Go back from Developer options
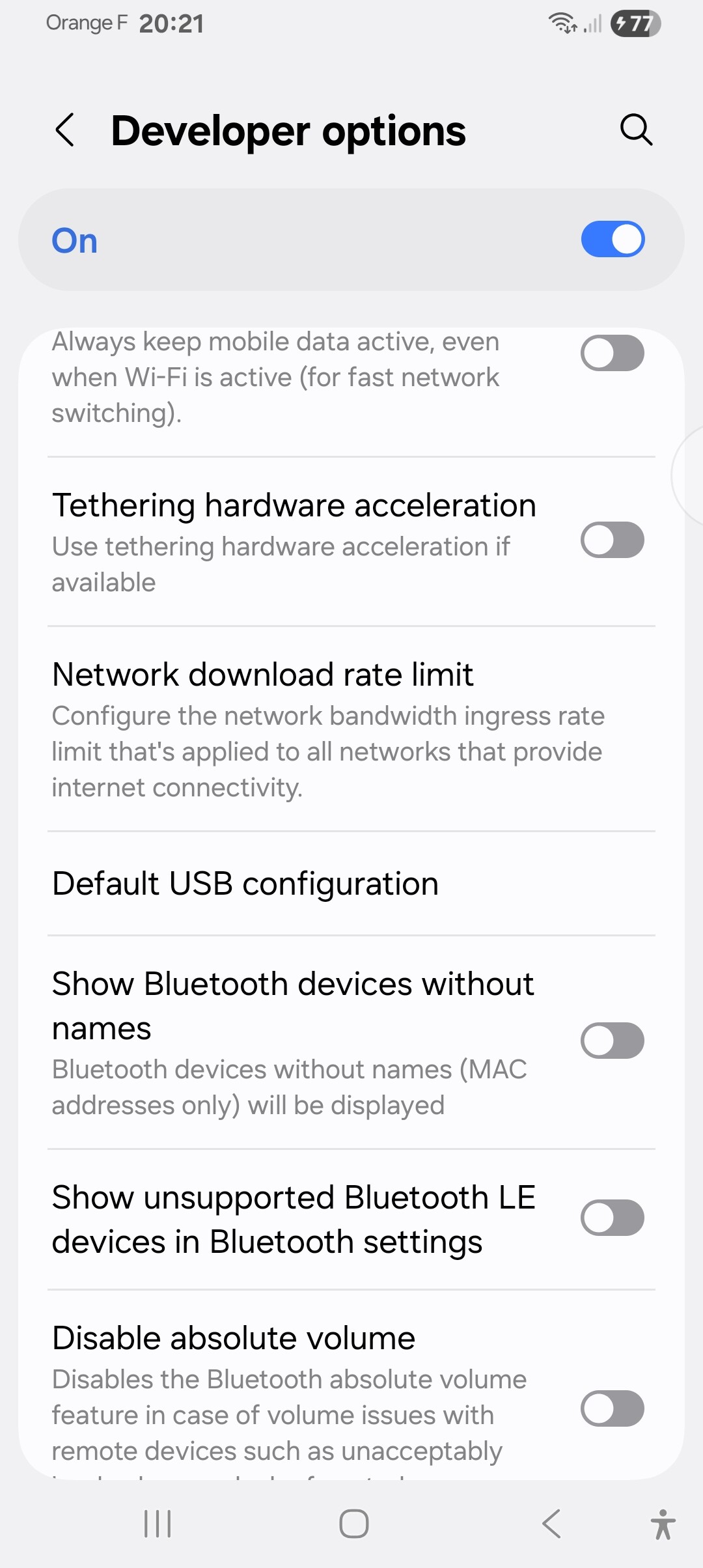The image size is (703, 1568). tap(65, 130)
